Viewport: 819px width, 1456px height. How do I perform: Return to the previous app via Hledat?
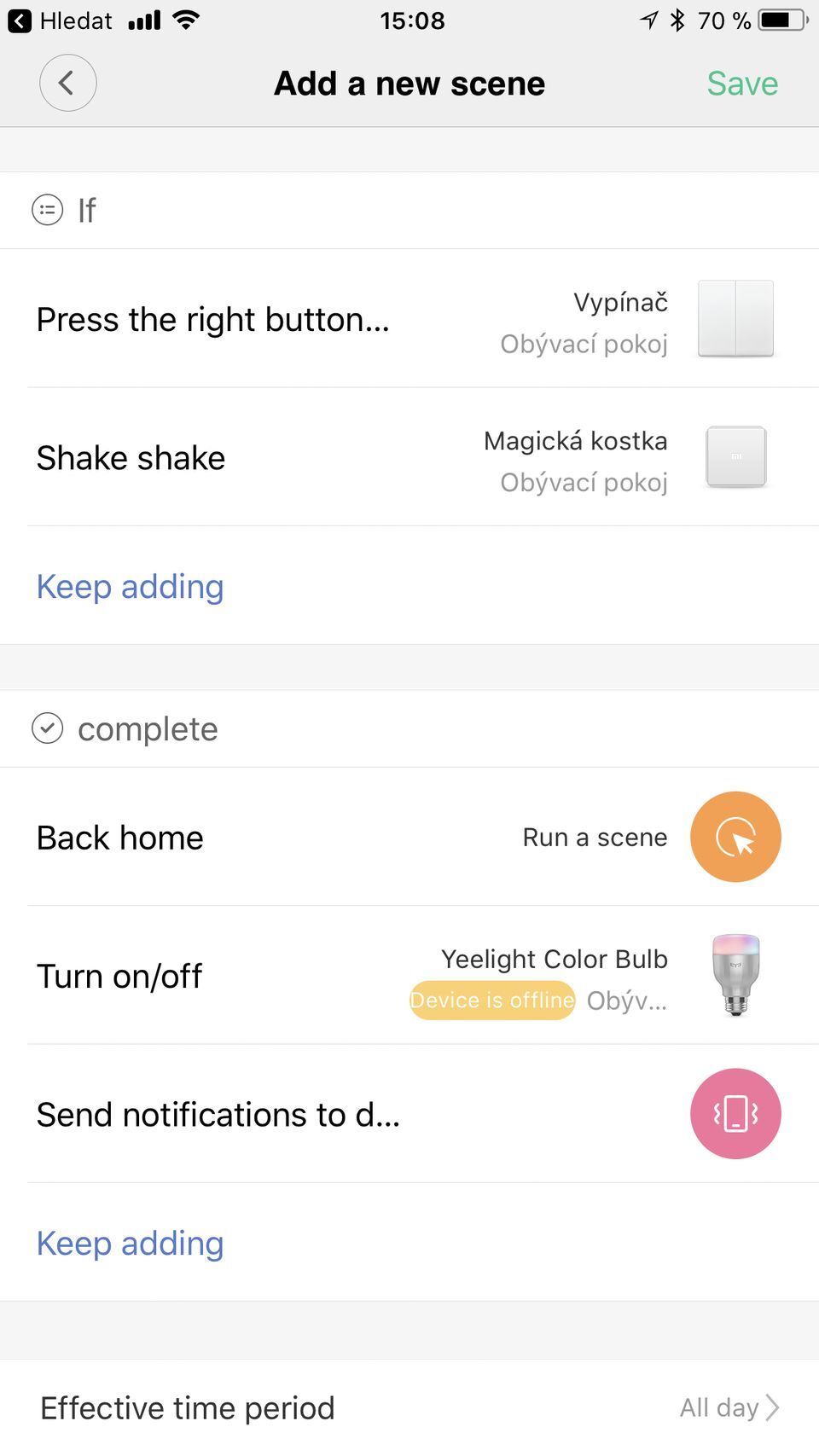click(x=60, y=20)
